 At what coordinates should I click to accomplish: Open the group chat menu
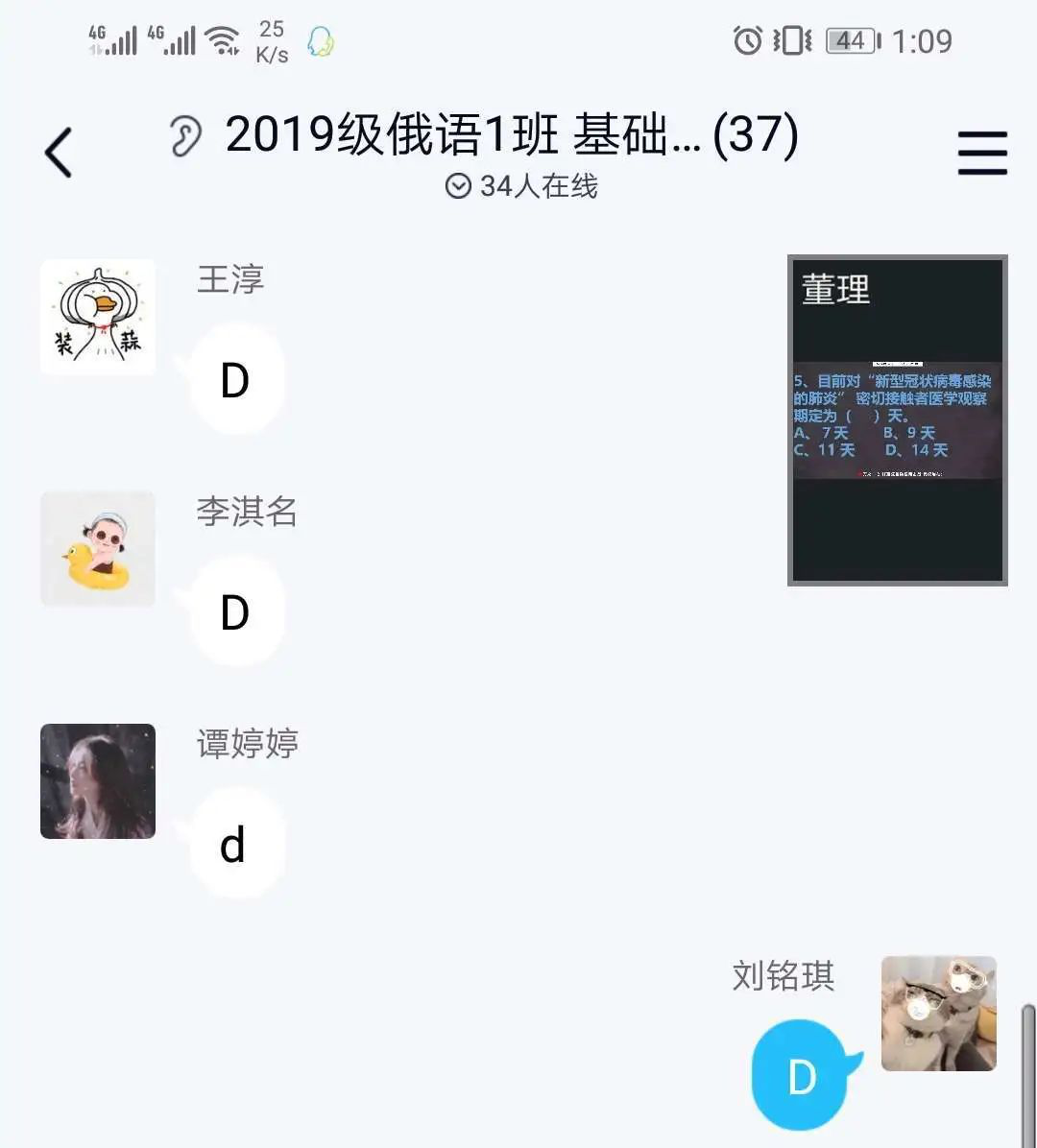tap(982, 154)
